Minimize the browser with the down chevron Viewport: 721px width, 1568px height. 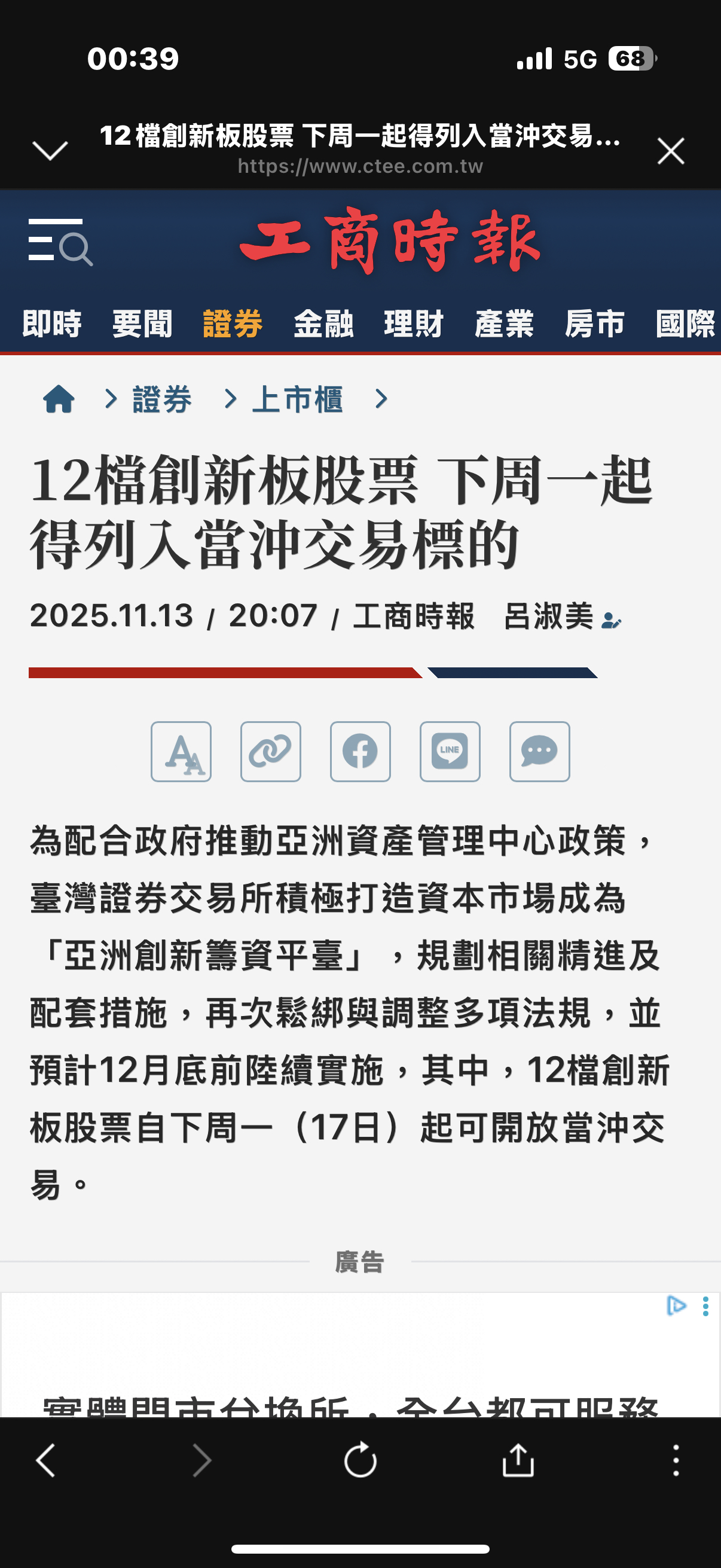50,150
